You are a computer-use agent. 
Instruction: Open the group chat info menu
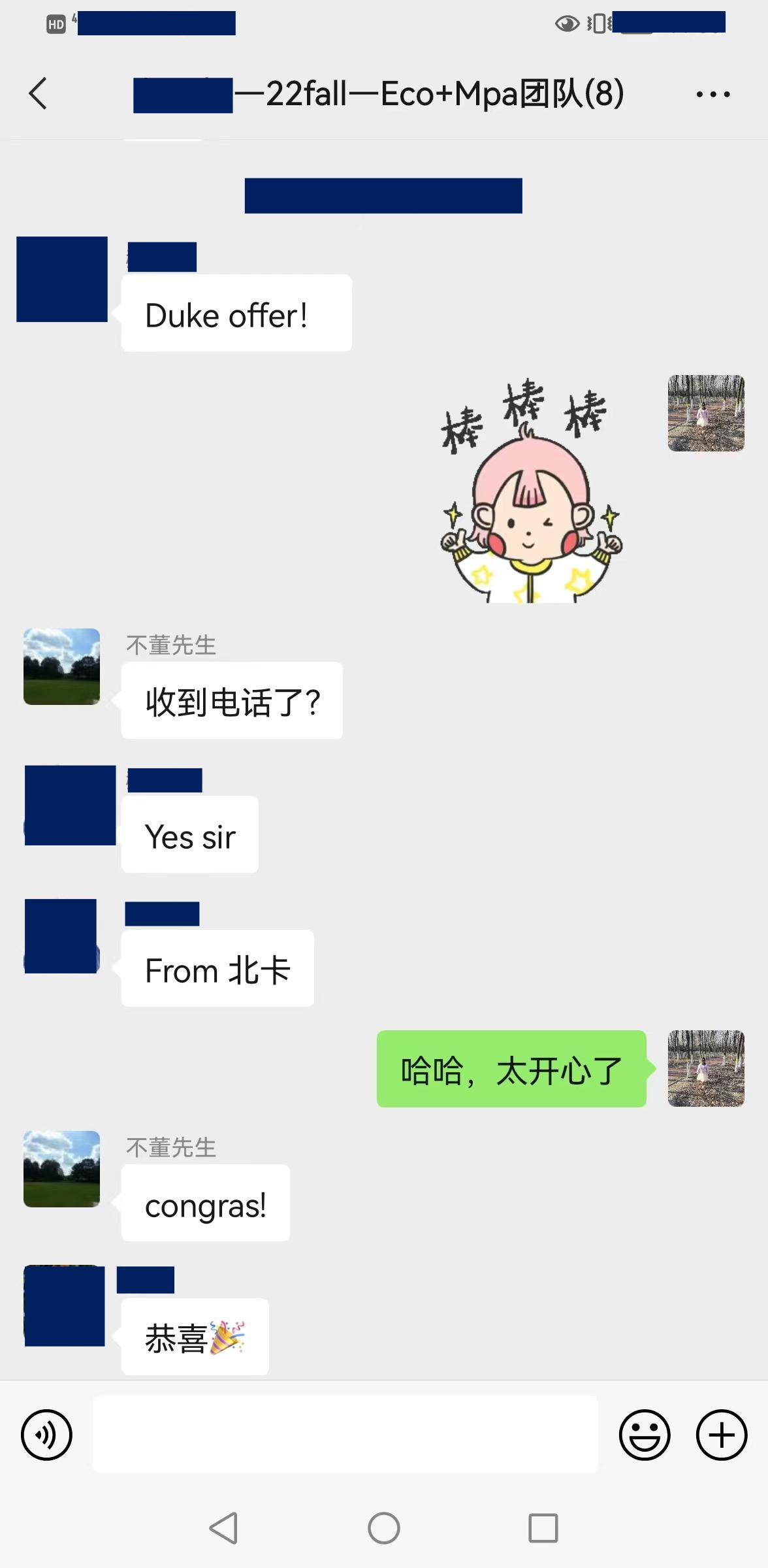click(712, 95)
